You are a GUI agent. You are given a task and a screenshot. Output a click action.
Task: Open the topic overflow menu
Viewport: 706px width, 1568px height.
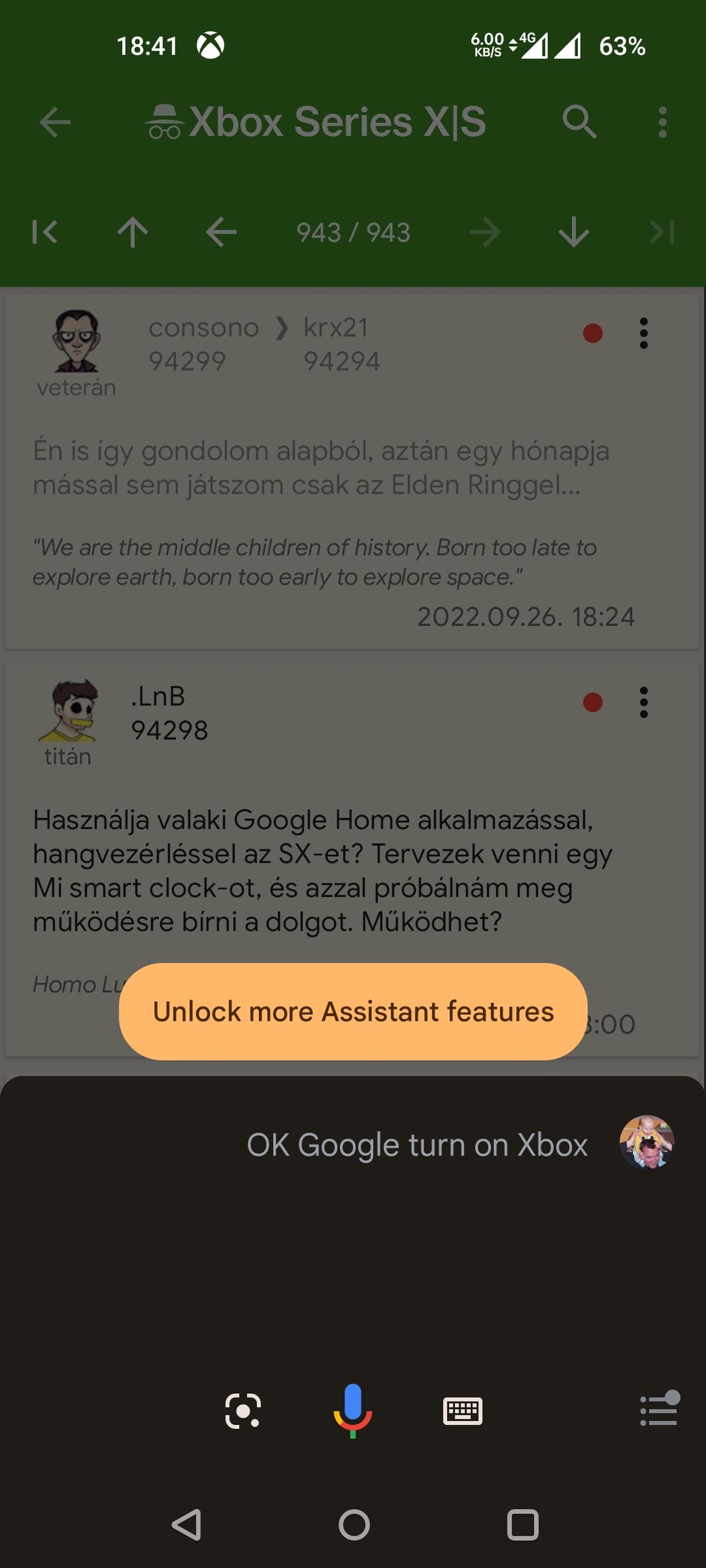663,123
